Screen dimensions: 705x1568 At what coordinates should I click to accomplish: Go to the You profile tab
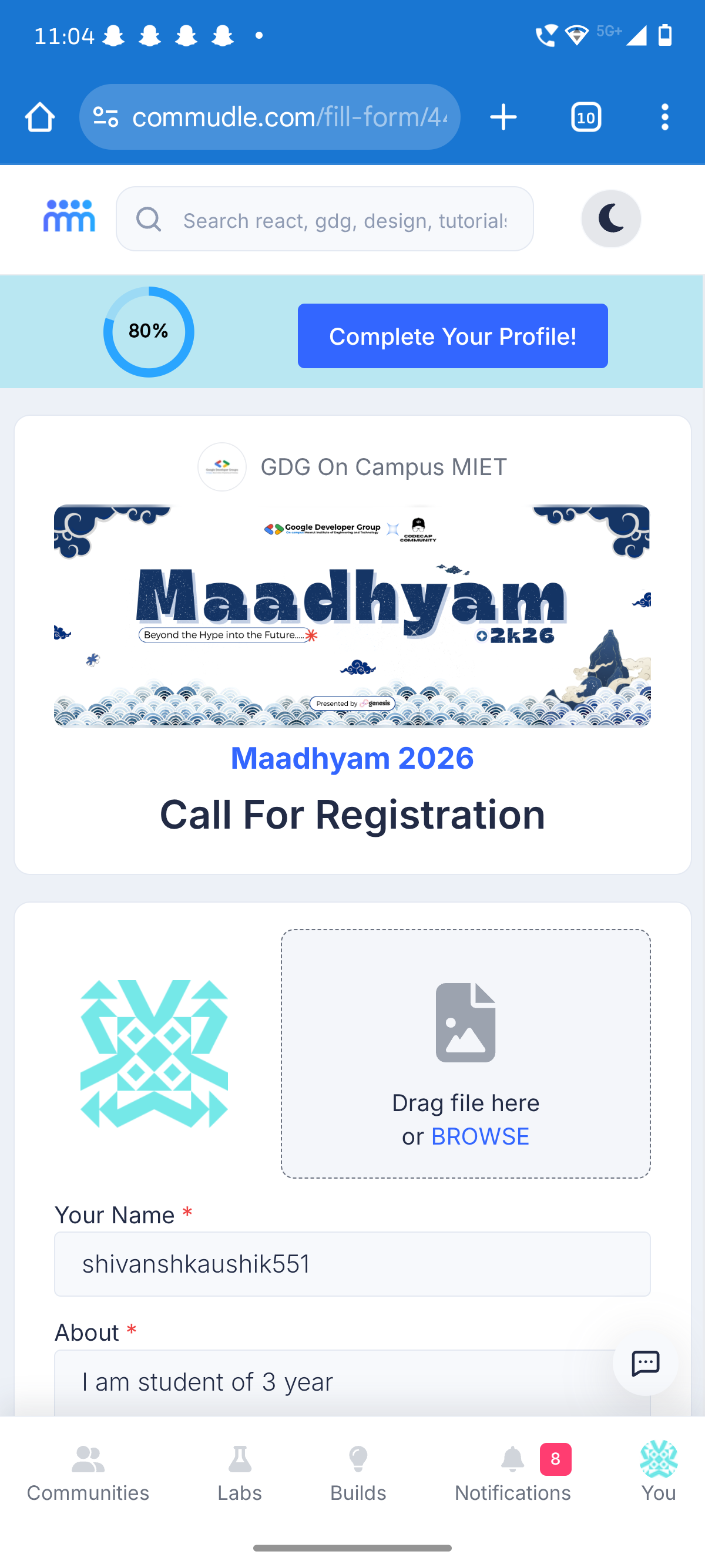pyautogui.click(x=659, y=1473)
